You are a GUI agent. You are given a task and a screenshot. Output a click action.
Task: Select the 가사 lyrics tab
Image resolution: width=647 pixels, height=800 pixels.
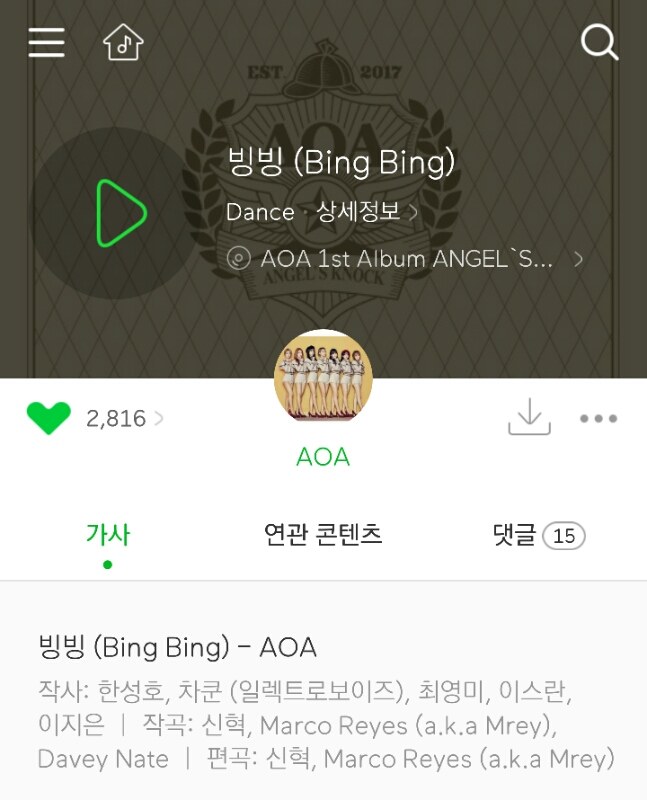(107, 535)
